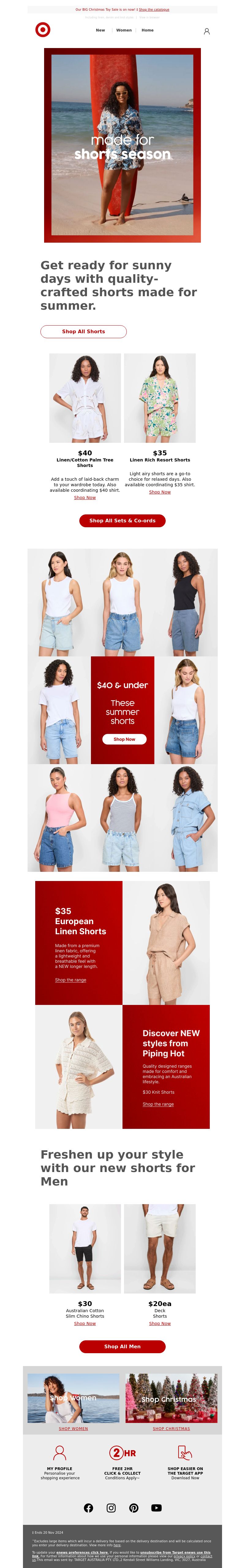Shop Now for Linen/Cotton Palm Tree Shorts
The width and height of the screenshot is (245, 1568).
tap(85, 497)
